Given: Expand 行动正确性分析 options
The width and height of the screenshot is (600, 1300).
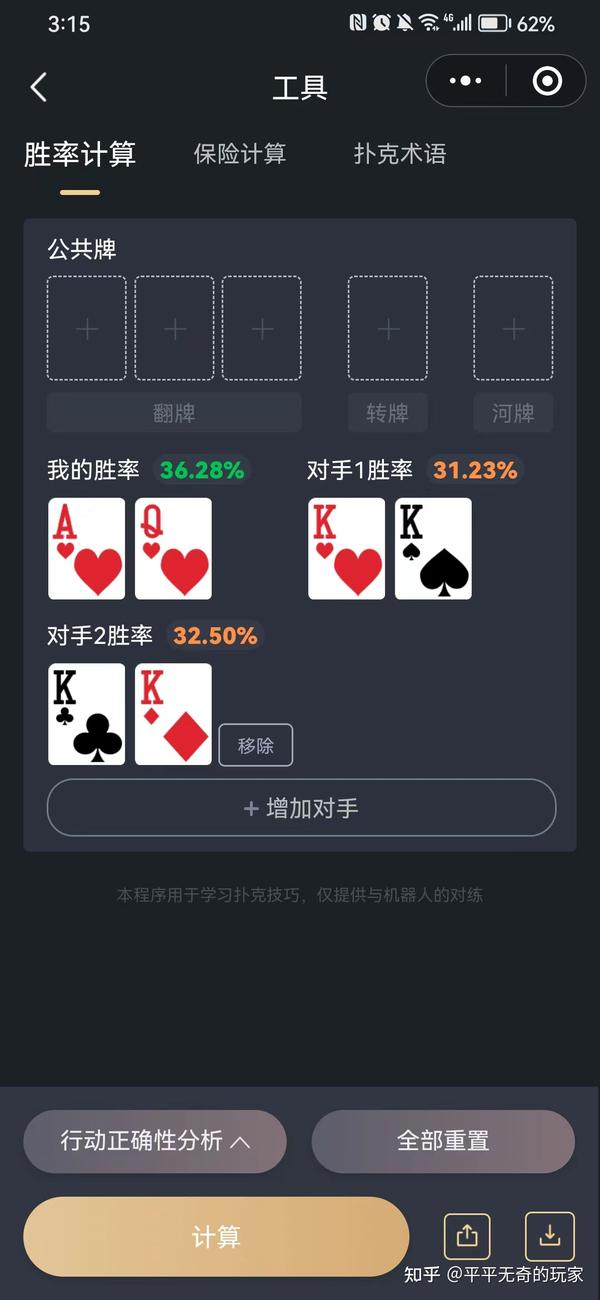Looking at the screenshot, I should (x=155, y=1141).
